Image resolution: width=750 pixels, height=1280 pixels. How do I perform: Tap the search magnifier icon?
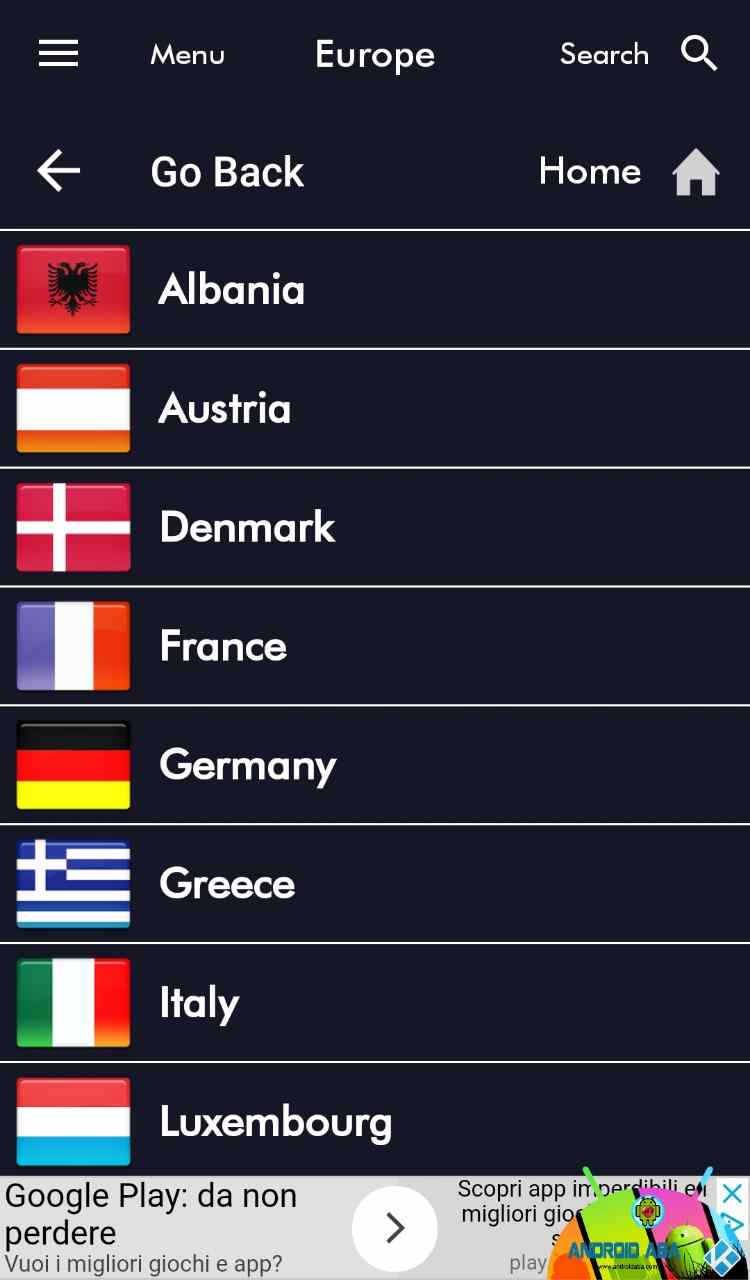pos(699,54)
